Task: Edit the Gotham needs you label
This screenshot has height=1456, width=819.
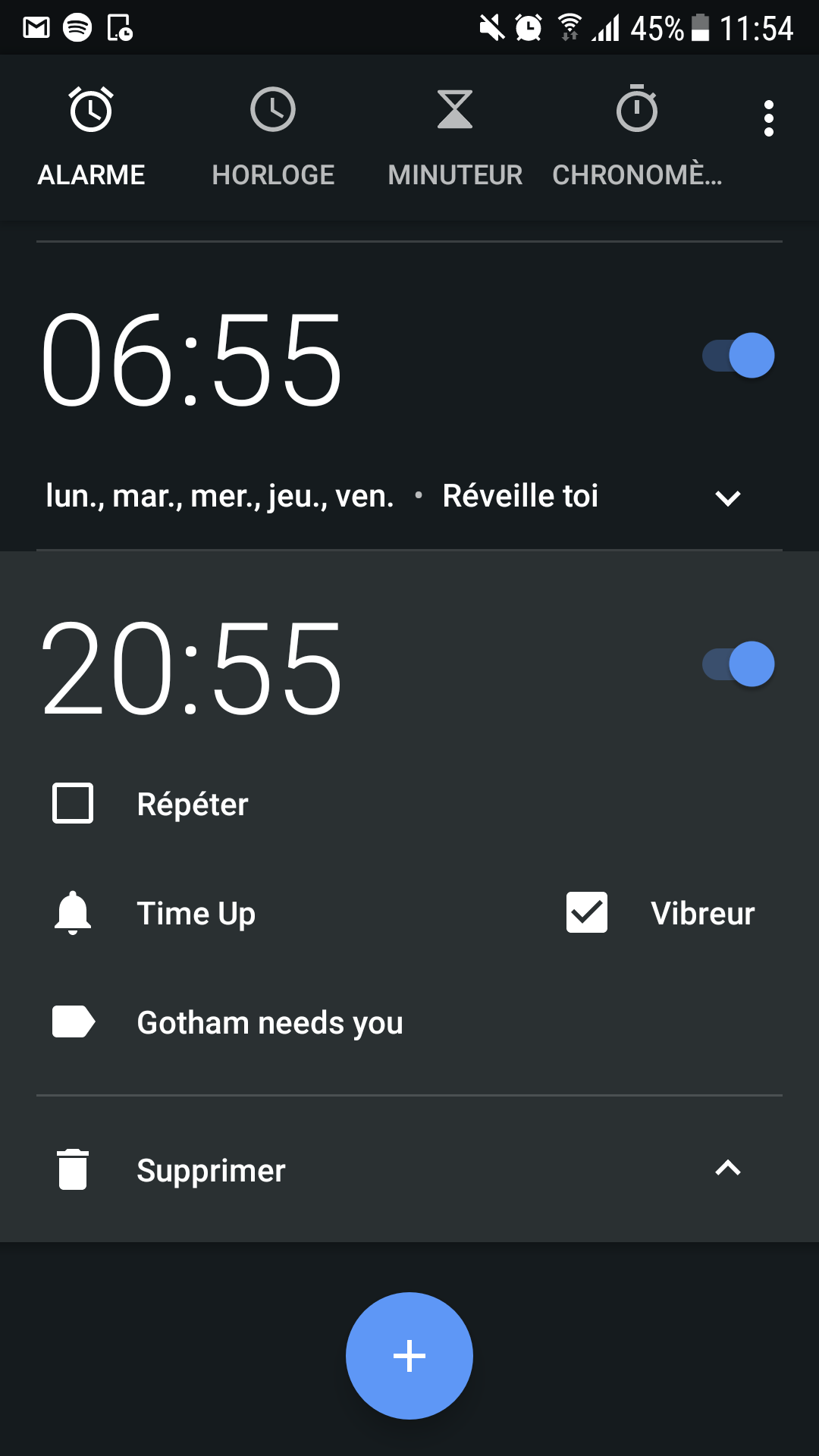Action: [x=269, y=1022]
